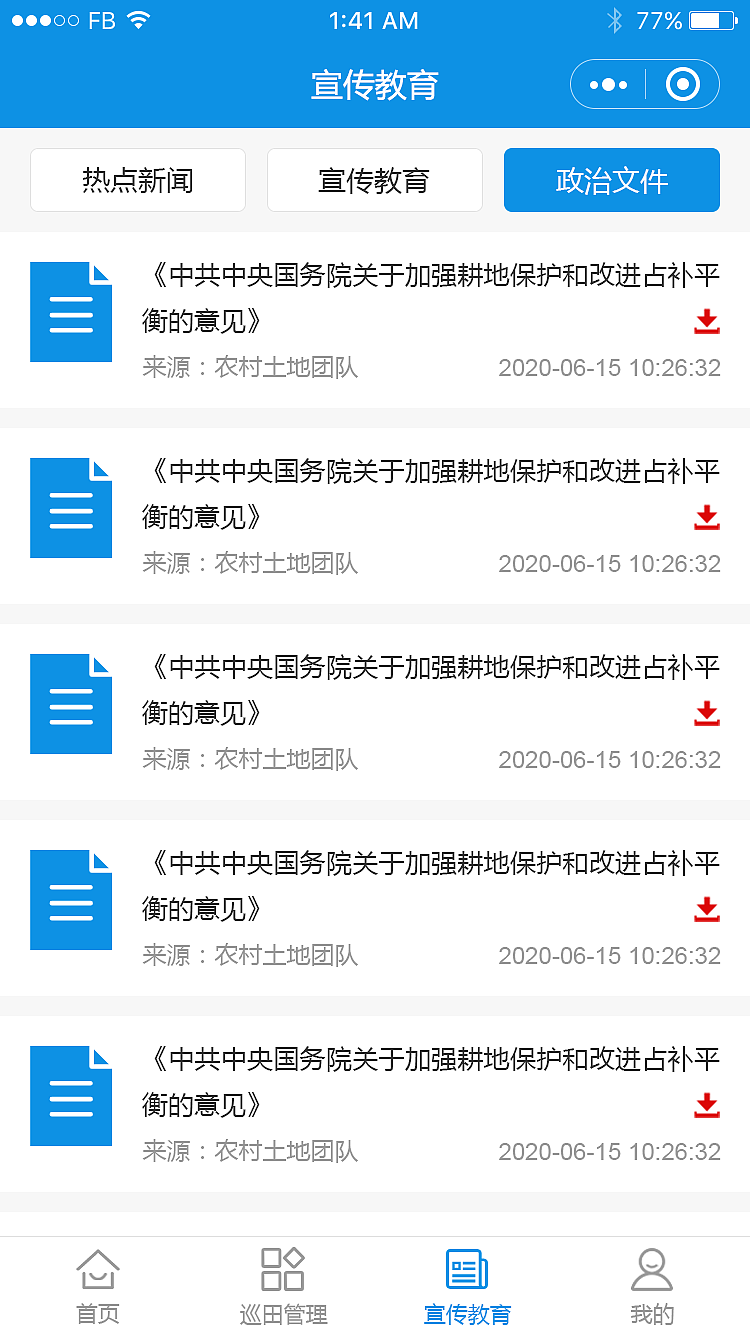Click the download icon on the second article
750x1334 pixels.
click(707, 518)
